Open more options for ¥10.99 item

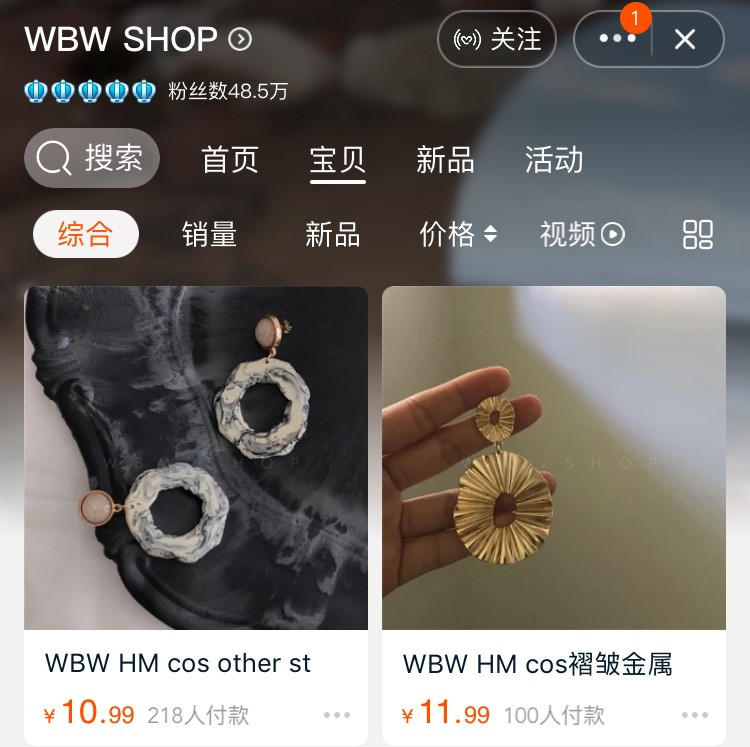(x=337, y=715)
